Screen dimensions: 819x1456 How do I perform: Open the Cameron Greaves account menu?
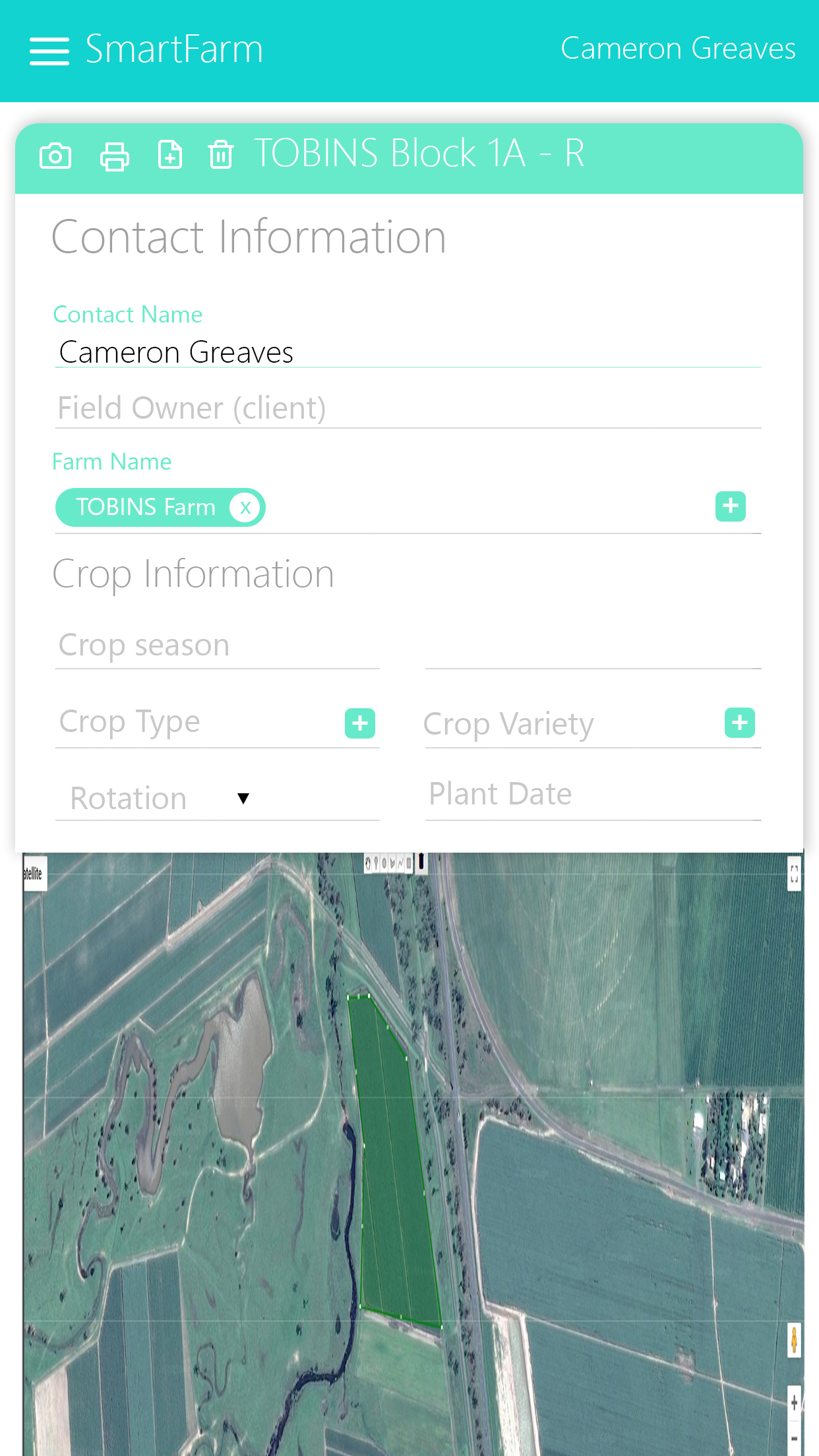point(678,49)
